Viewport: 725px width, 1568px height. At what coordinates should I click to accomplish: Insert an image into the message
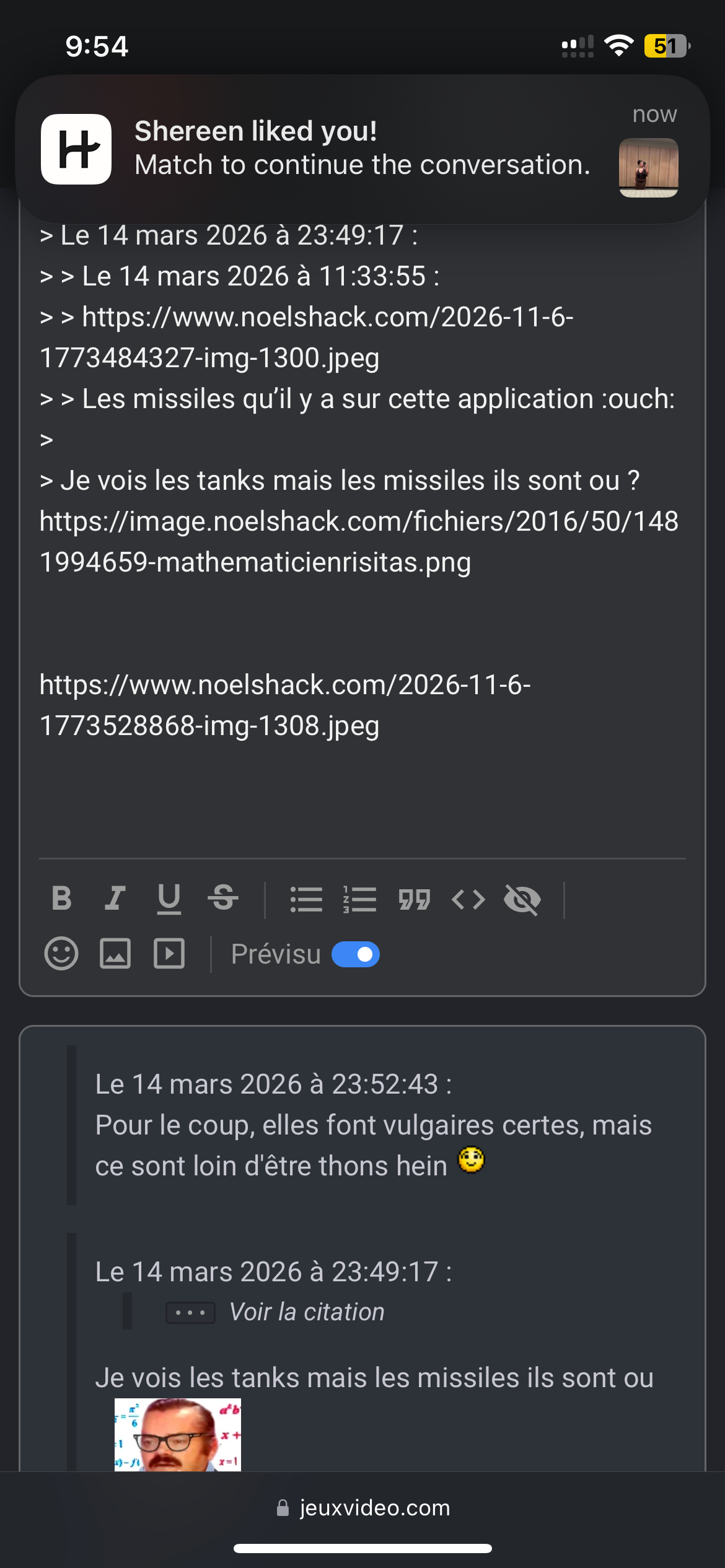pos(115,954)
